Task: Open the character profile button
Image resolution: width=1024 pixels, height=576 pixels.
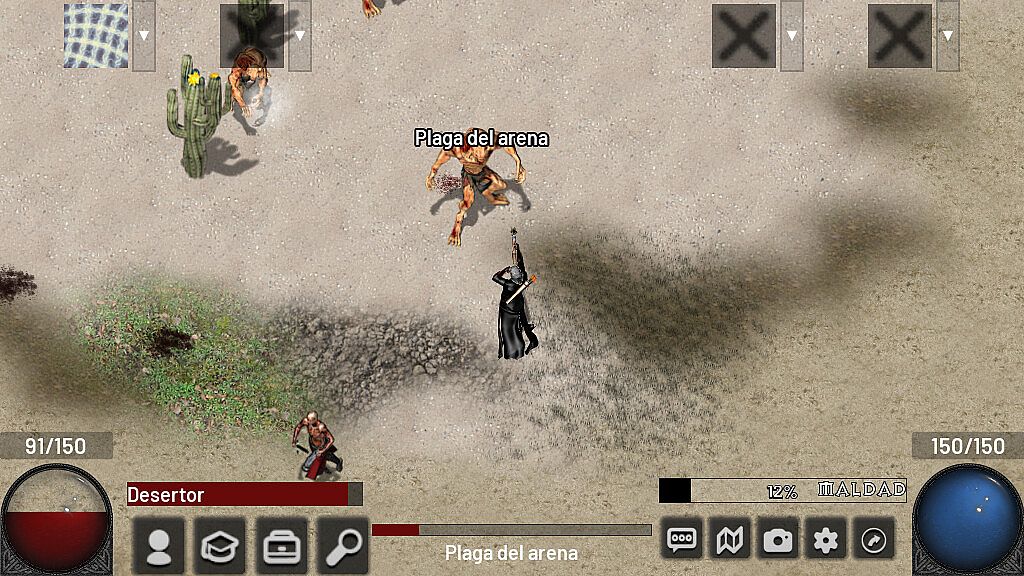Action: point(158,544)
